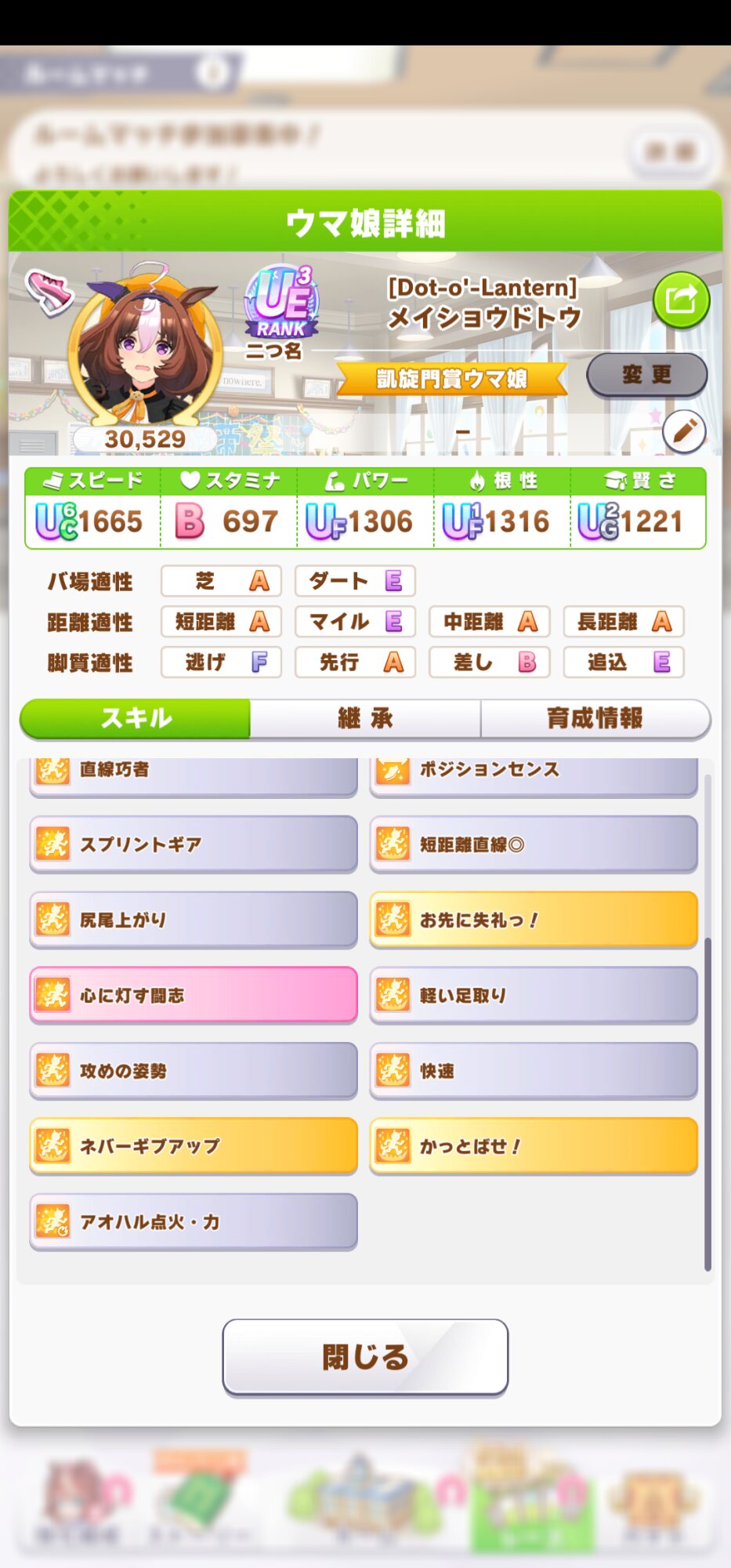Switch to the 育成情報 tab
The image size is (731, 1568).
(x=595, y=718)
